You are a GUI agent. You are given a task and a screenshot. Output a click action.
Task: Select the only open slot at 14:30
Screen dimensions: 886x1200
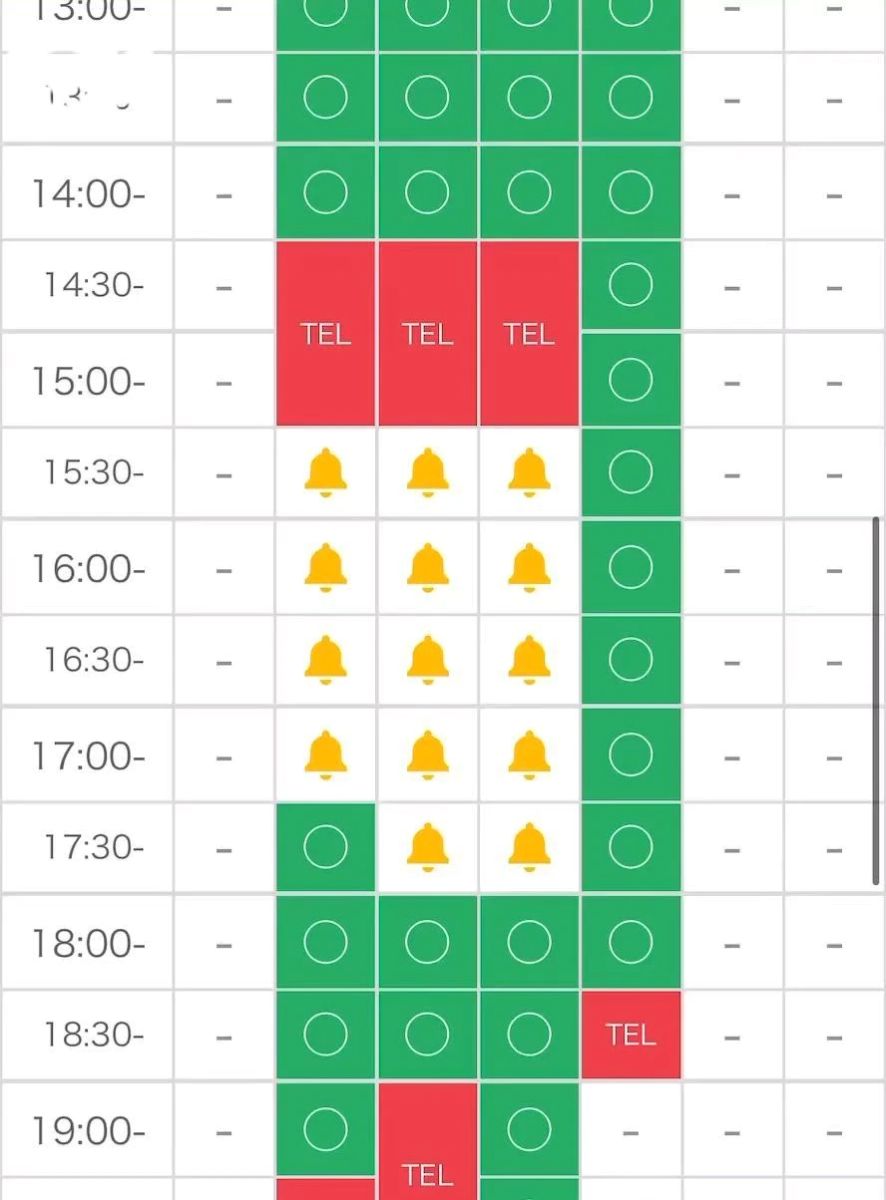click(x=630, y=286)
